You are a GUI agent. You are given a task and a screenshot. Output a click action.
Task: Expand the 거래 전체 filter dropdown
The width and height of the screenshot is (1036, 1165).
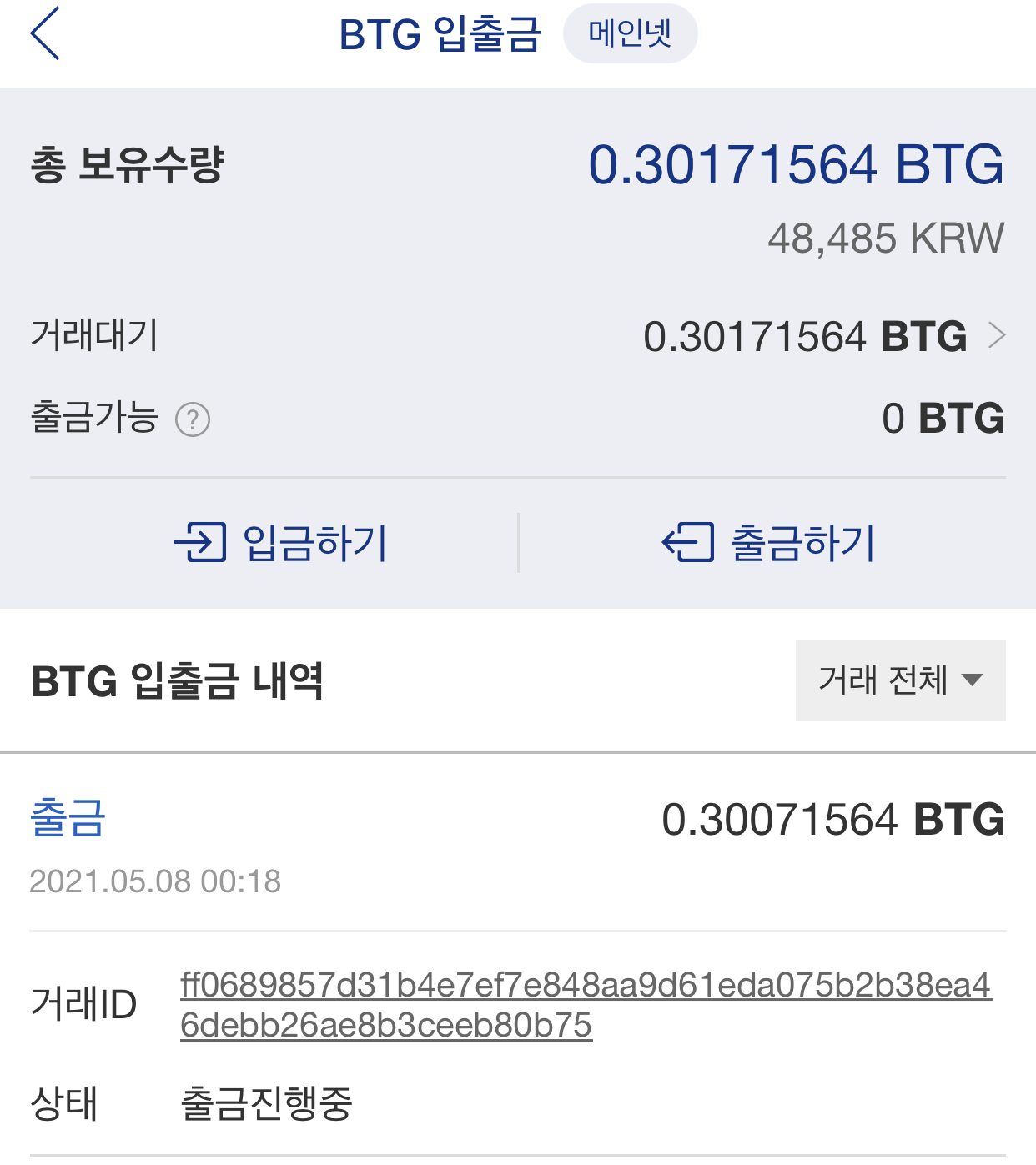pyautogui.click(x=900, y=680)
